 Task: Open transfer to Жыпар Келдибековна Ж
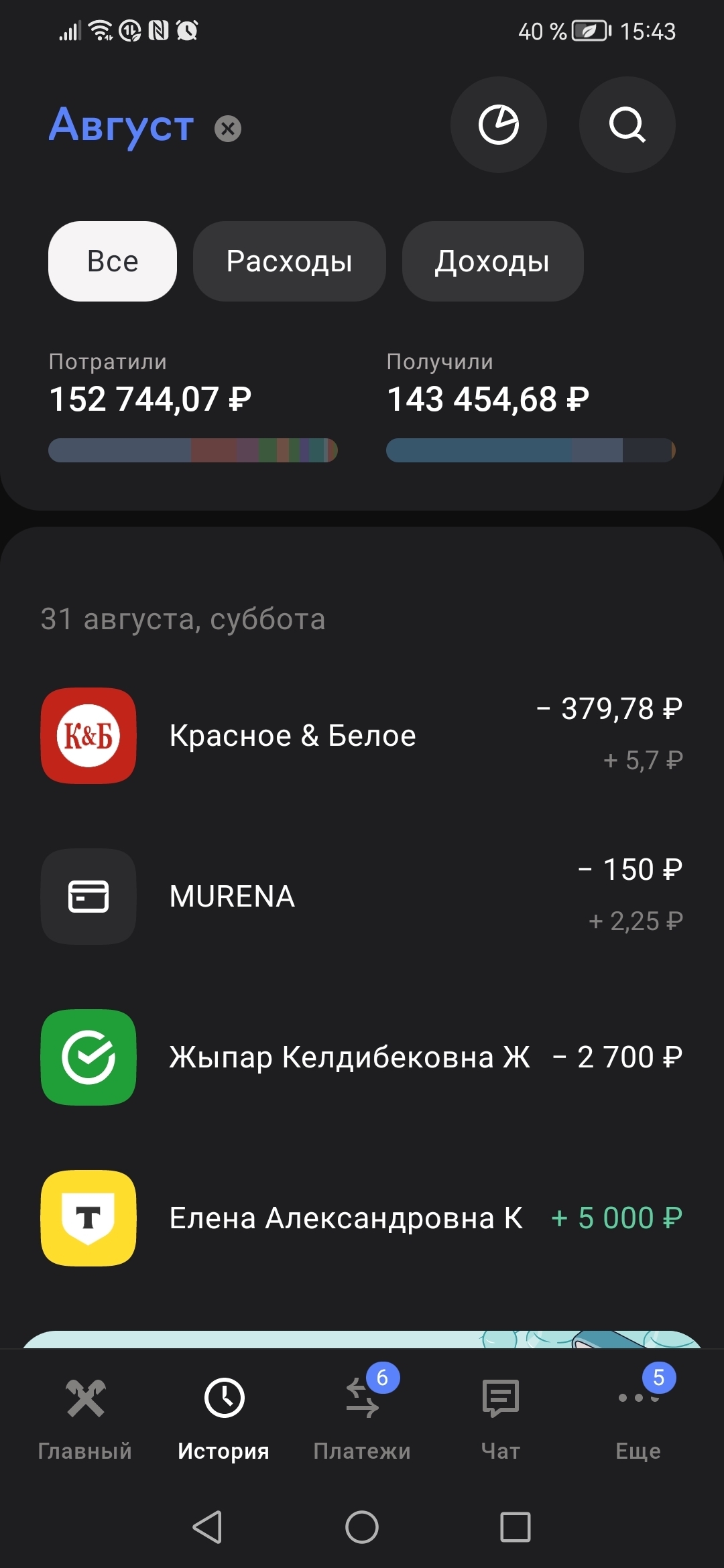pyautogui.click(x=362, y=1057)
